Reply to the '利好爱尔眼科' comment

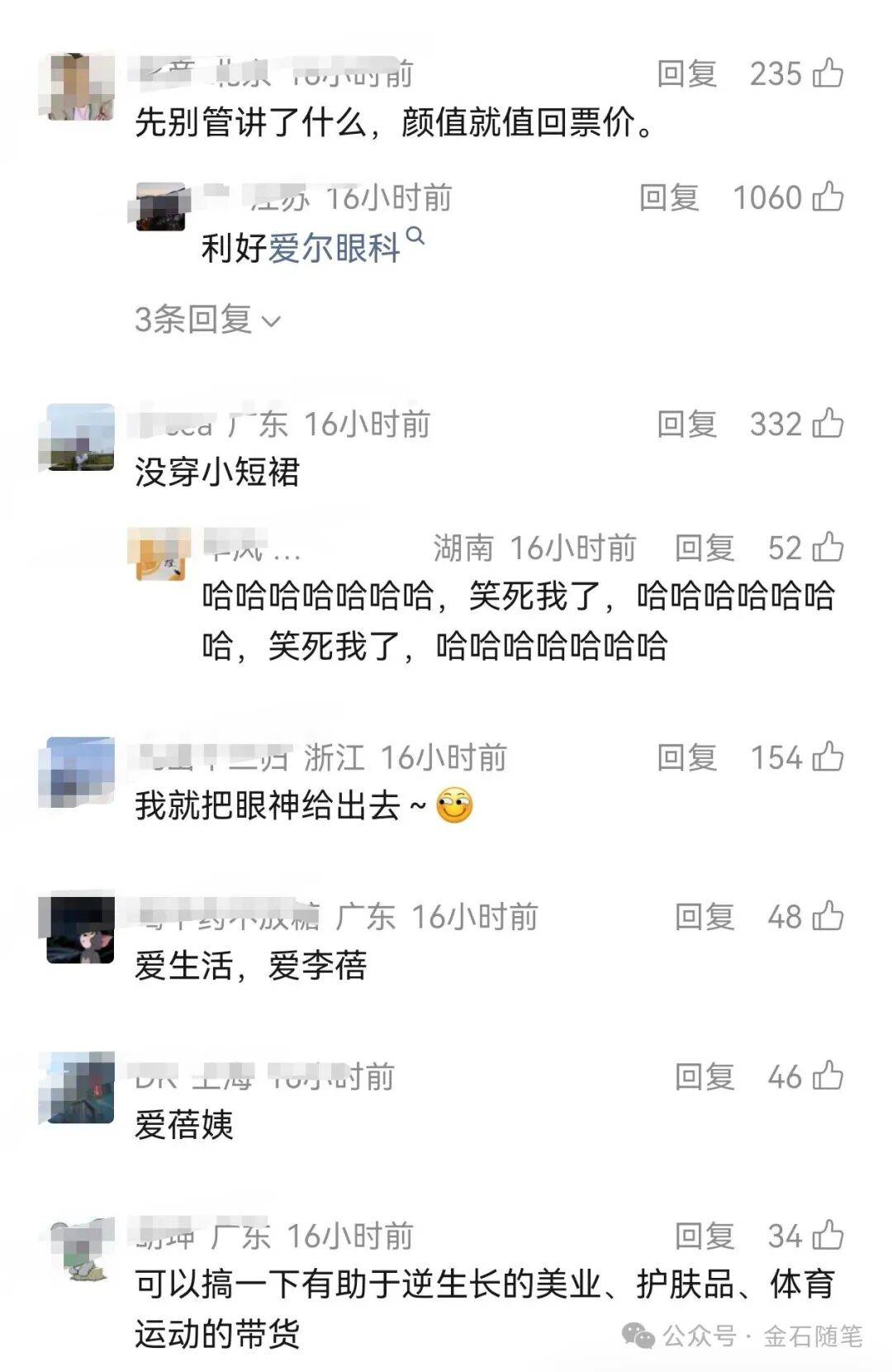click(x=668, y=197)
